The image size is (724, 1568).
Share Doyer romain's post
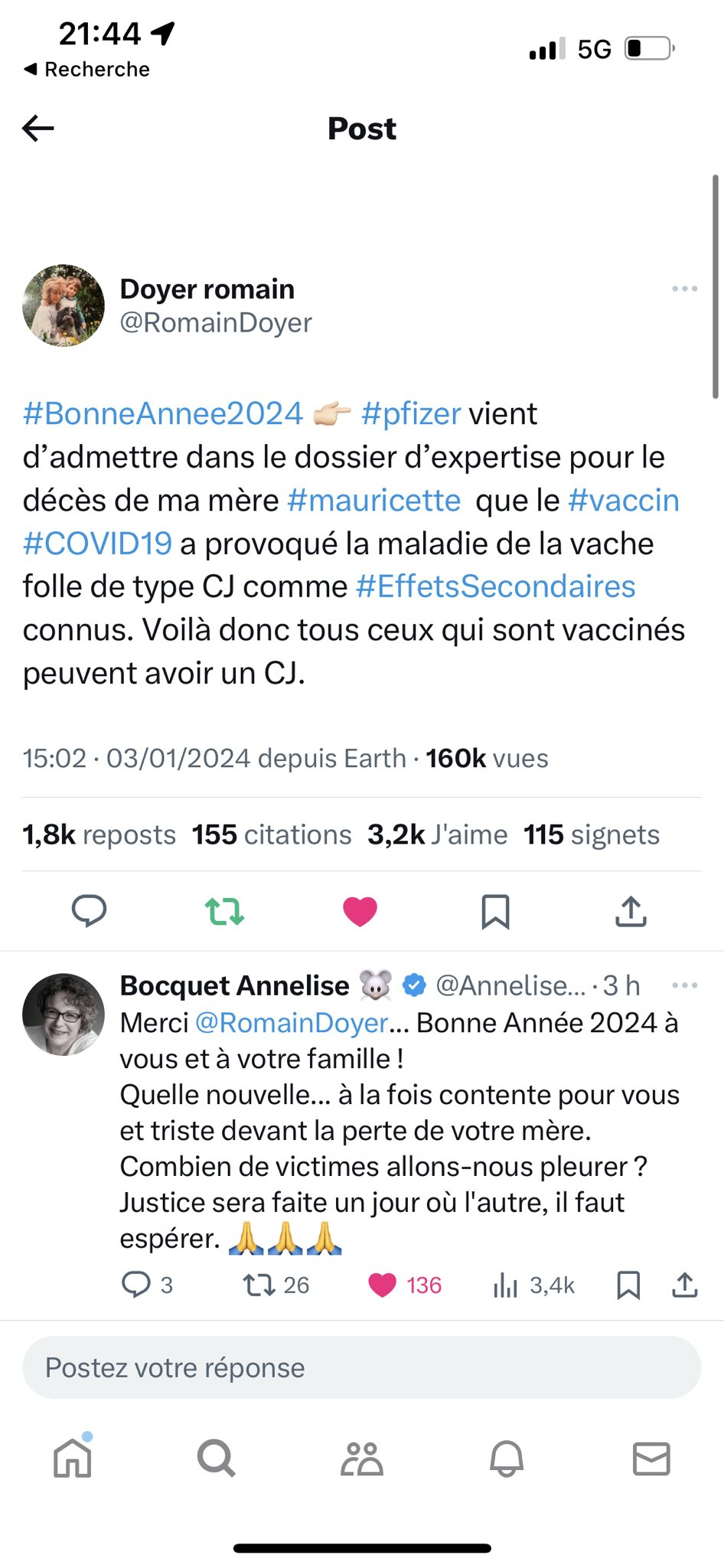(631, 911)
